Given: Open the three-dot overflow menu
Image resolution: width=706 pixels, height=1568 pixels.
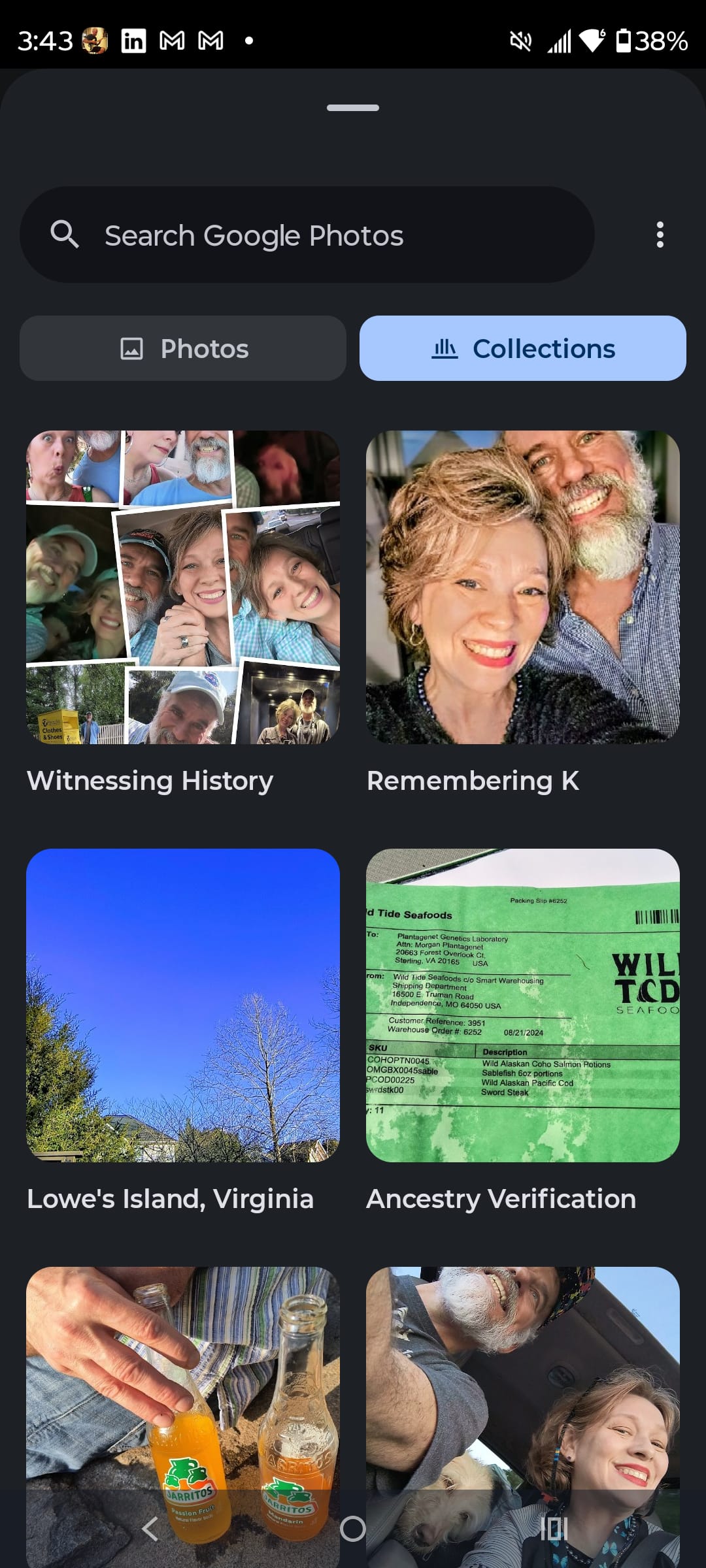Looking at the screenshot, I should pos(659,235).
